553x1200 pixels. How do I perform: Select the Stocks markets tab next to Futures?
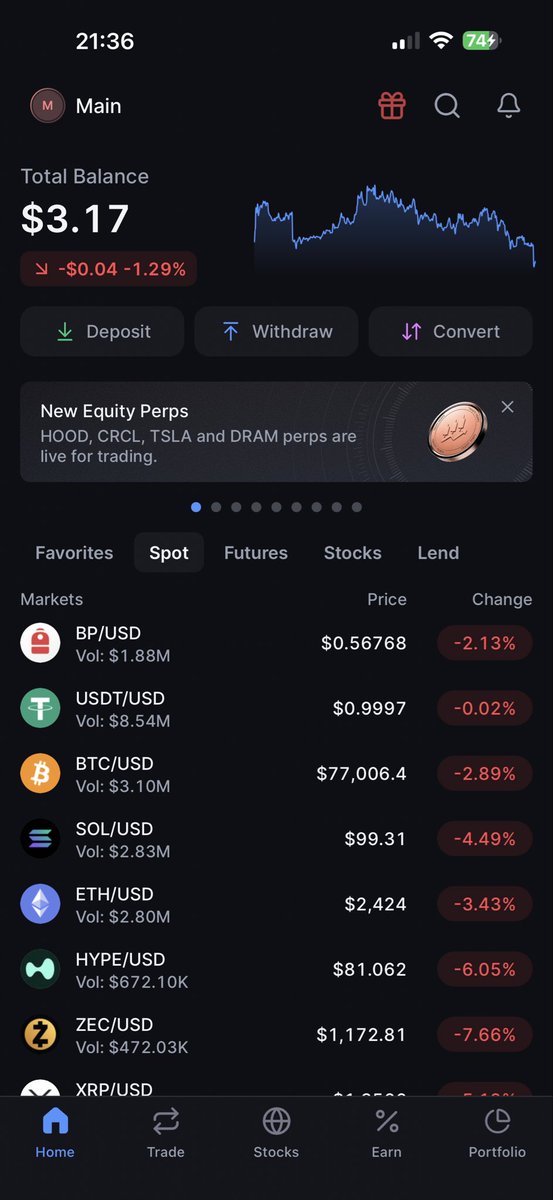pos(353,553)
